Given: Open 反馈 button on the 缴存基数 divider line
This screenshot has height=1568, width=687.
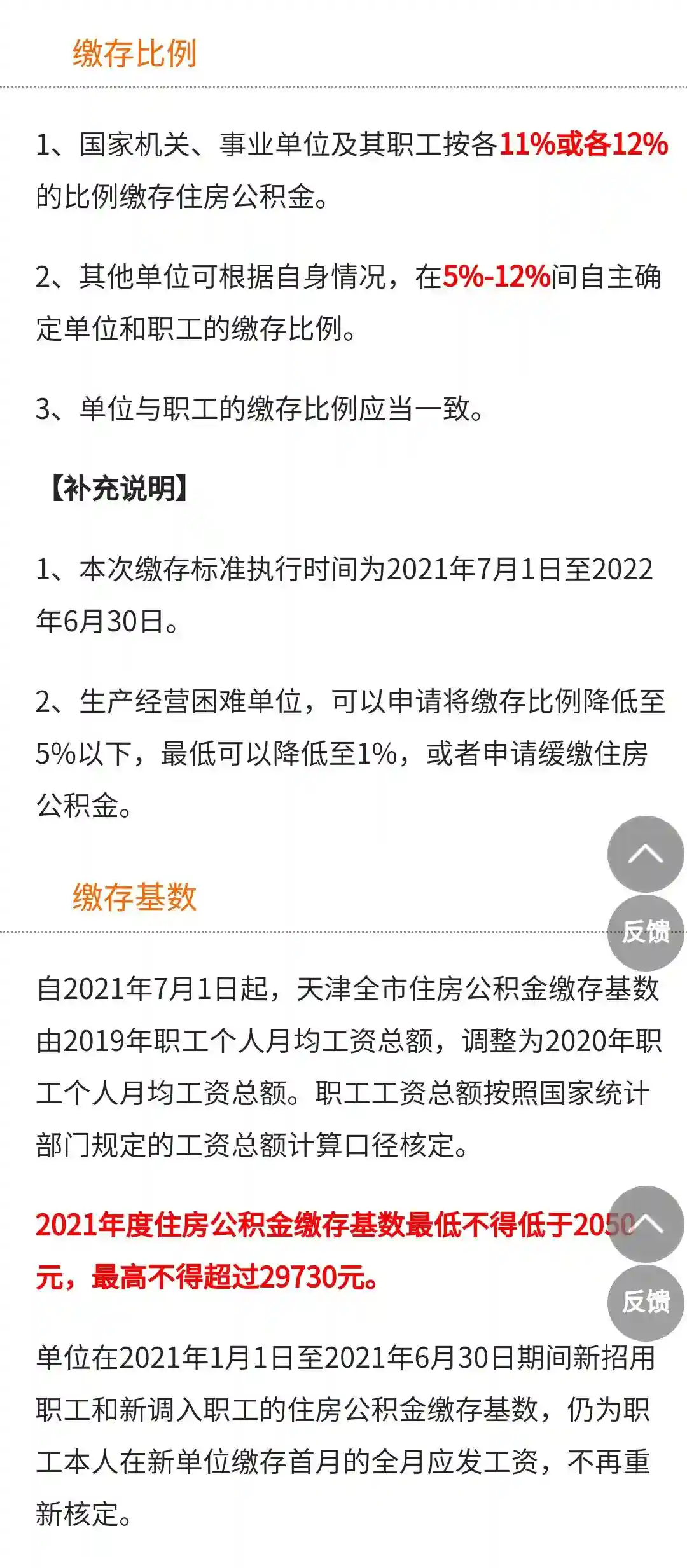Looking at the screenshot, I should pyautogui.click(x=645, y=932).
